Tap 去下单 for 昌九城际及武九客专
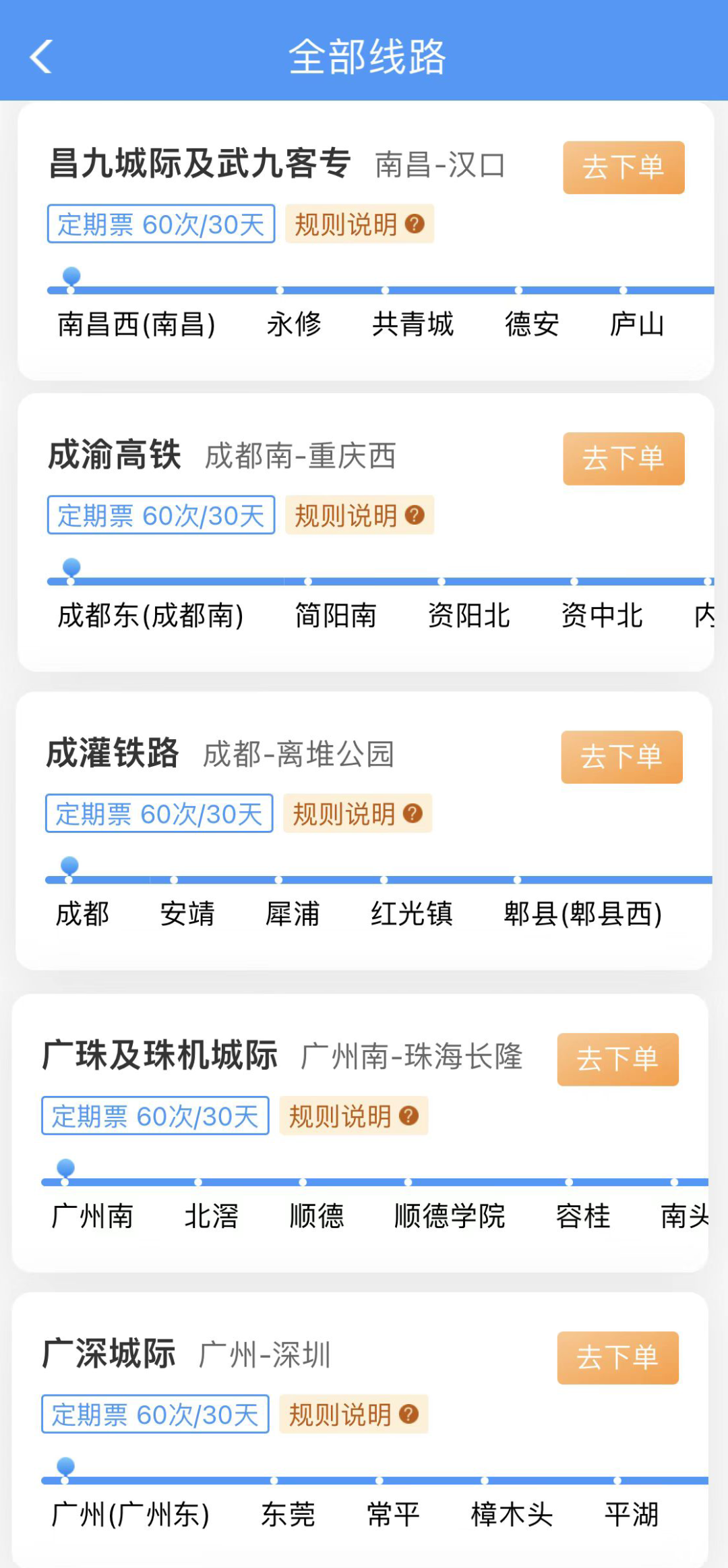This screenshot has height=1568, width=728. (x=624, y=167)
